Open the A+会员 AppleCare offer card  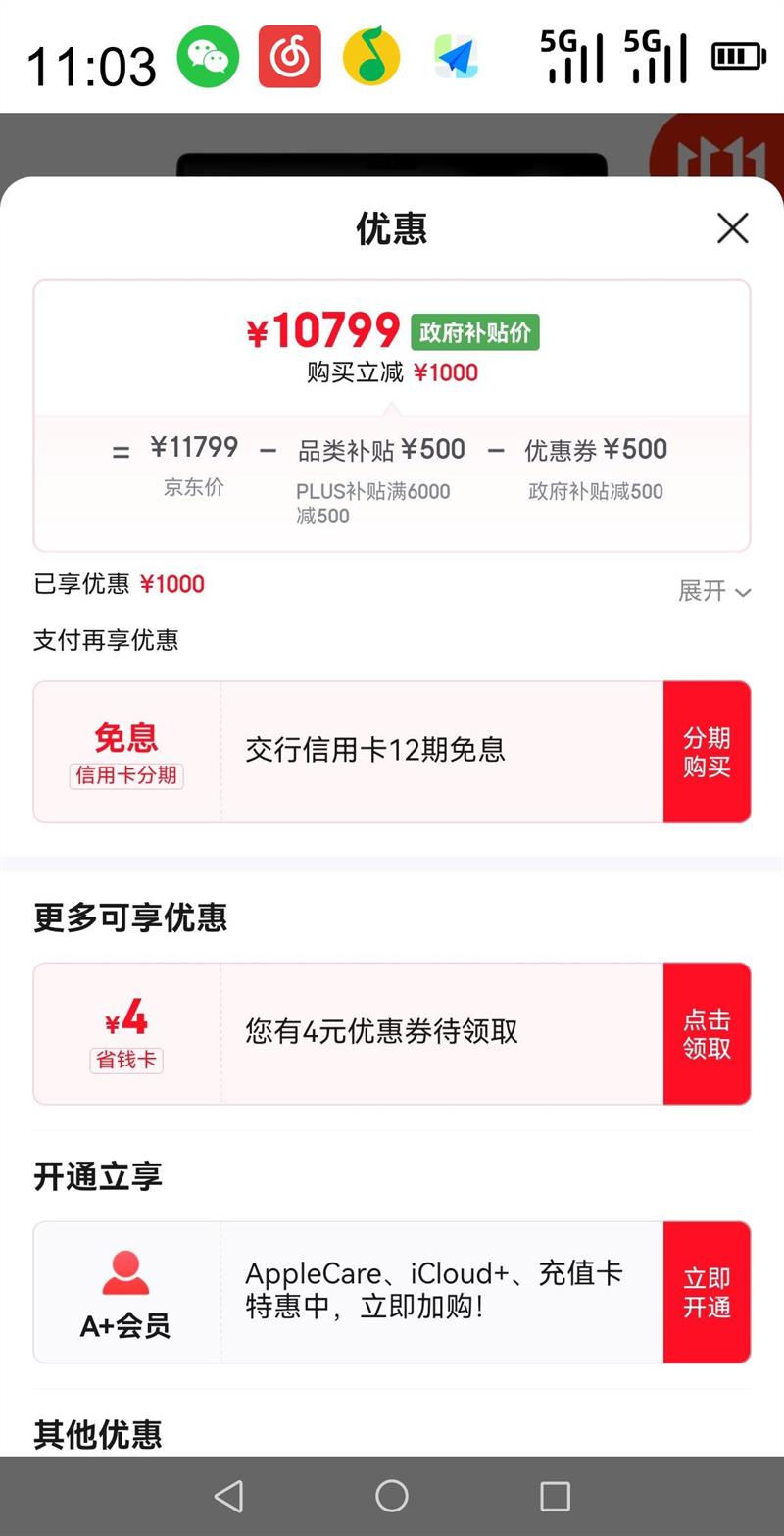coord(392,1292)
